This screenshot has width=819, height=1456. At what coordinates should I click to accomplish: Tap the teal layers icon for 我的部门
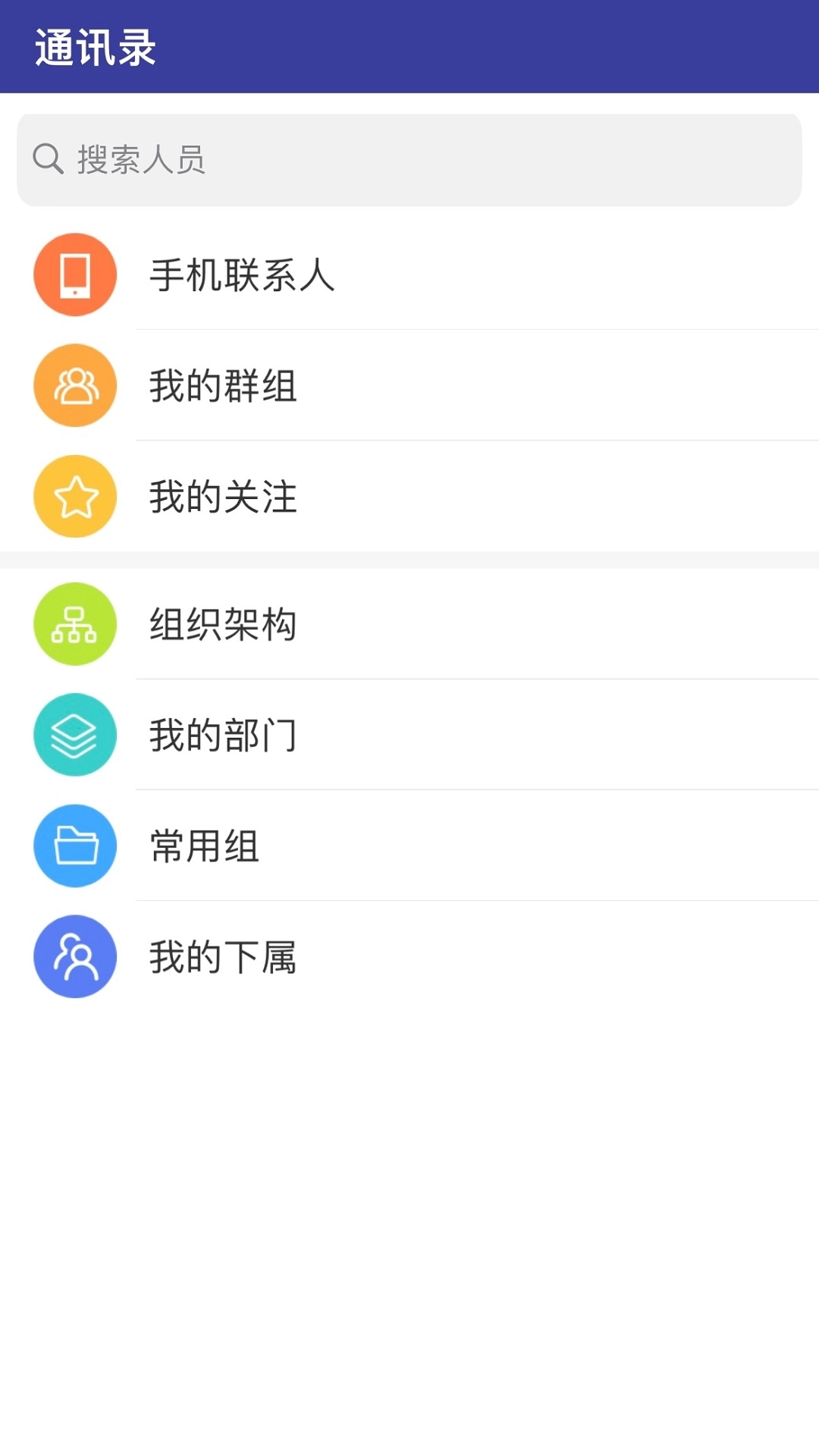coord(74,736)
